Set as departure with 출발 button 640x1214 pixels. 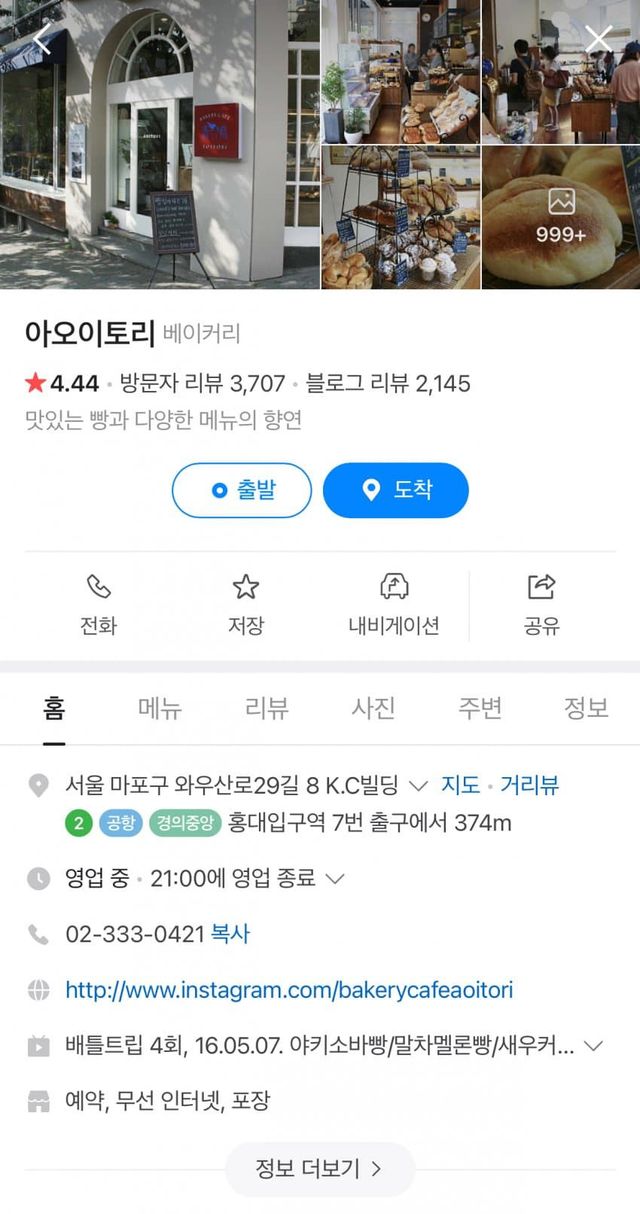coord(242,490)
